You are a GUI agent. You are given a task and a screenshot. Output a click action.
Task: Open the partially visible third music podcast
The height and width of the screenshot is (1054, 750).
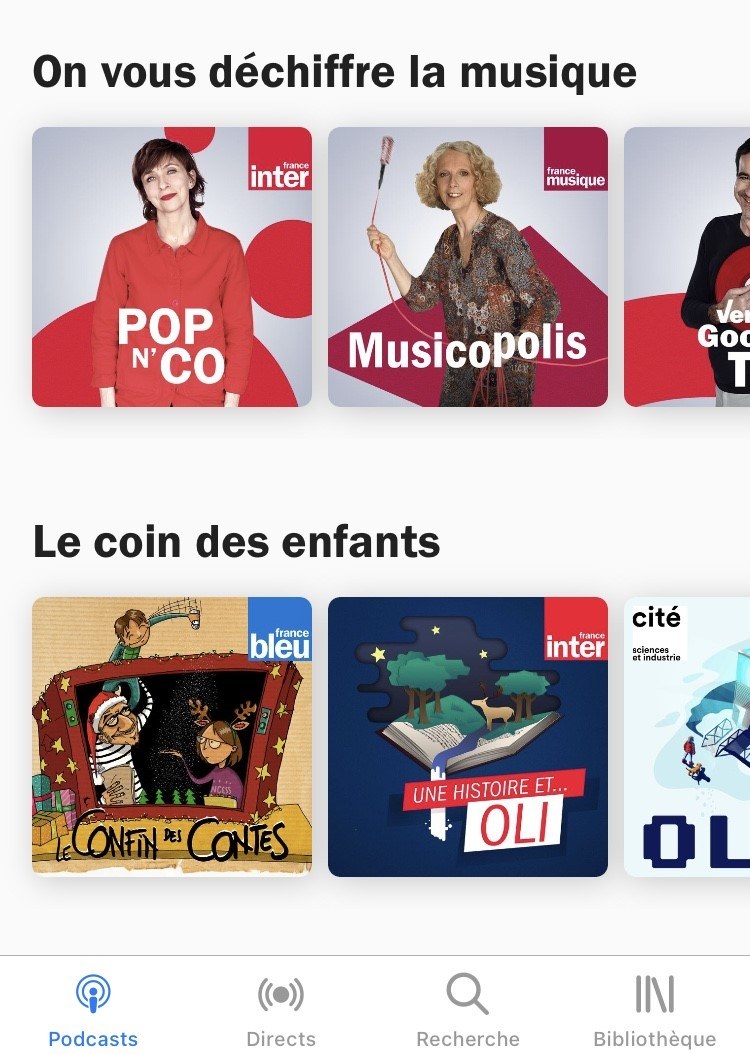[688, 267]
